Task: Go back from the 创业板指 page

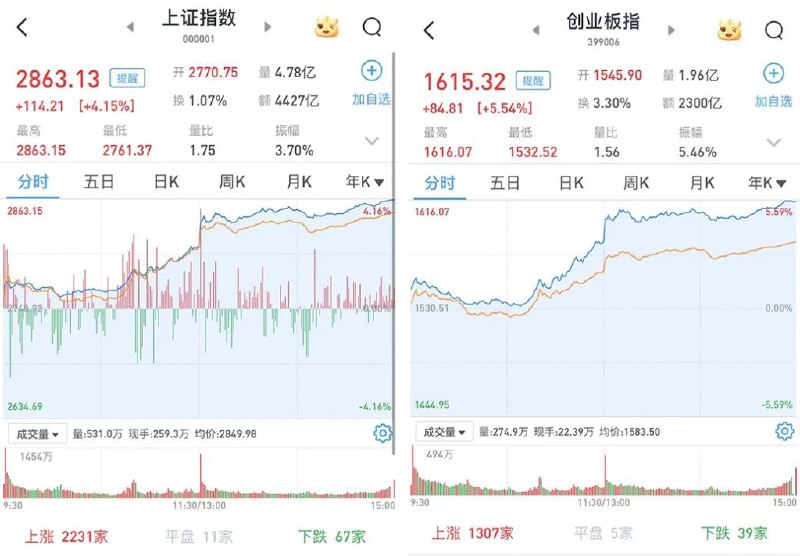Action: click(x=429, y=30)
